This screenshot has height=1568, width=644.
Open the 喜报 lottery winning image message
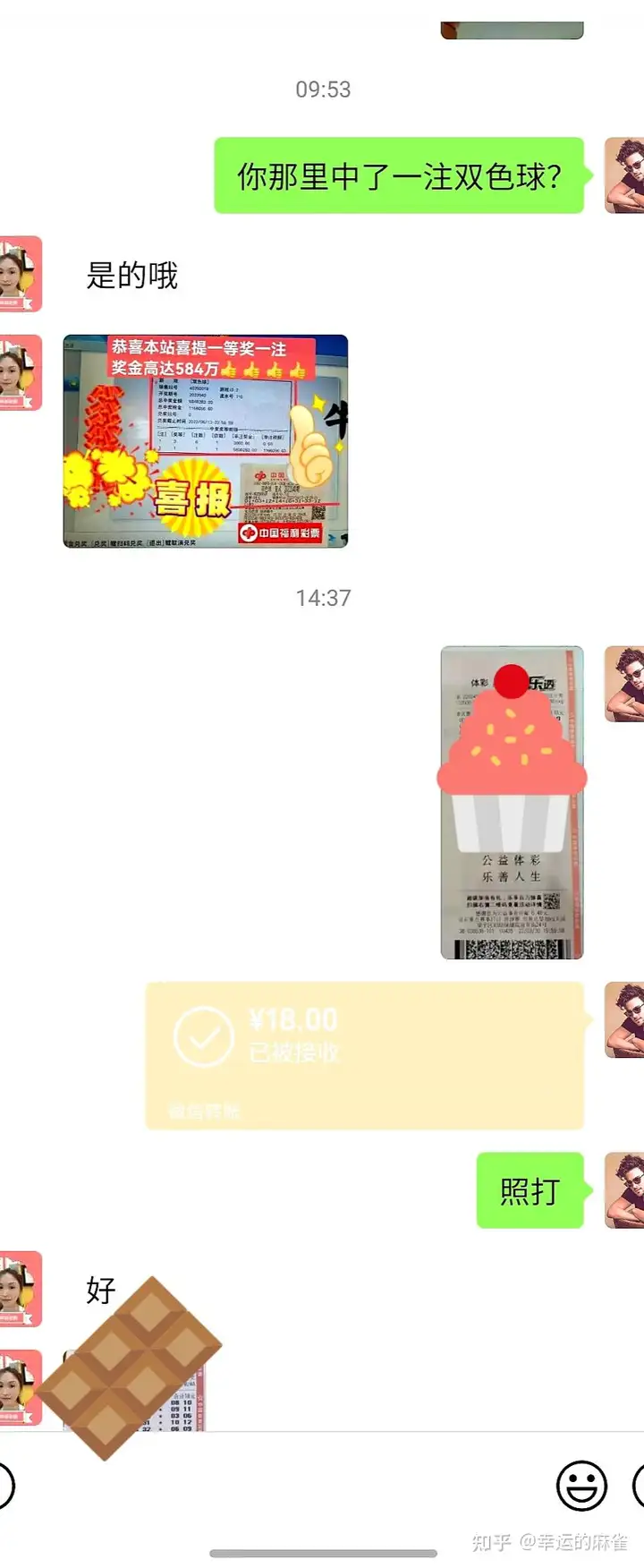(205, 441)
